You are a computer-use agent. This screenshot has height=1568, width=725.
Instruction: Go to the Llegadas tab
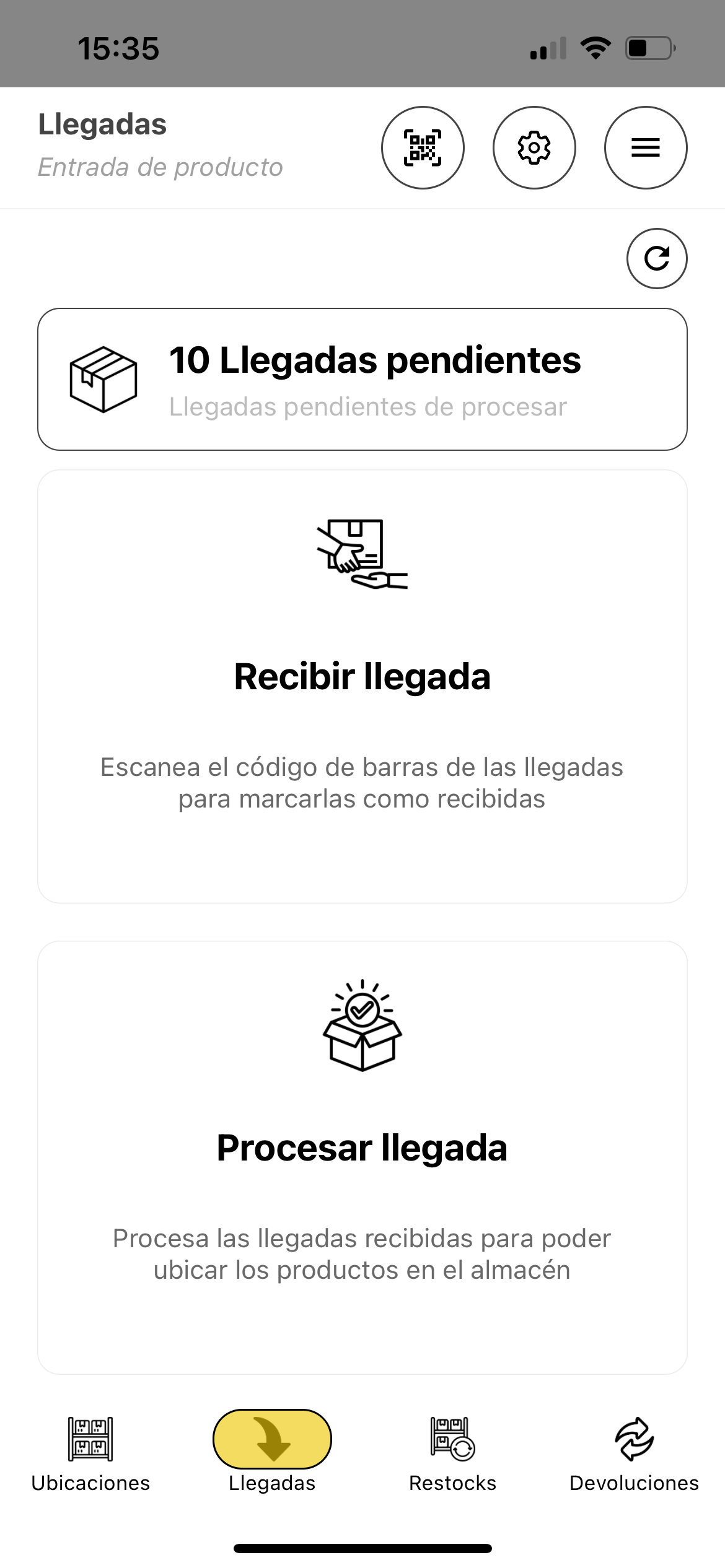click(x=272, y=1453)
